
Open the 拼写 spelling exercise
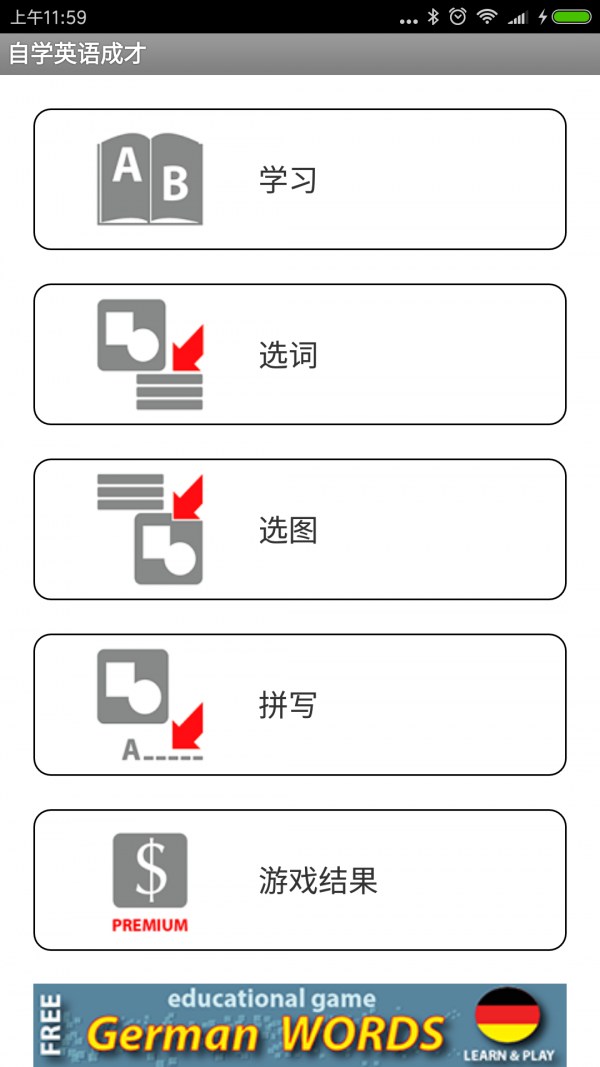300,705
